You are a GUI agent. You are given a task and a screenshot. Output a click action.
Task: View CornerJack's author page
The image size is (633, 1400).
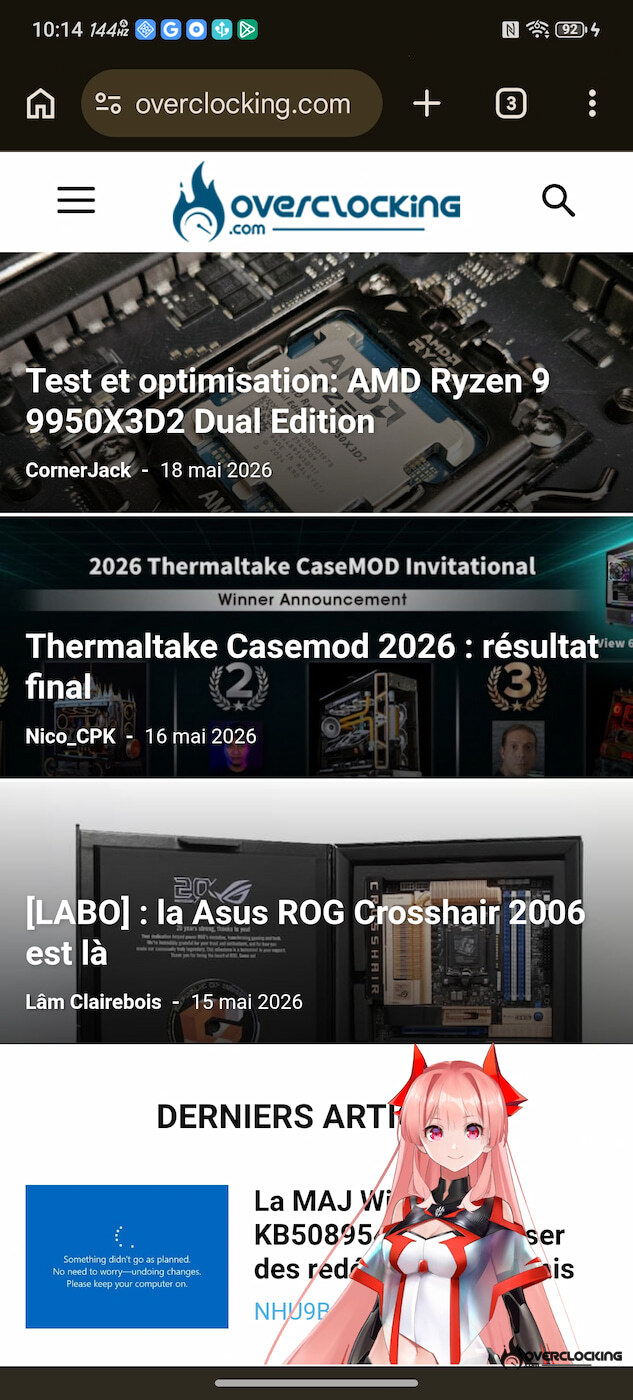point(78,470)
